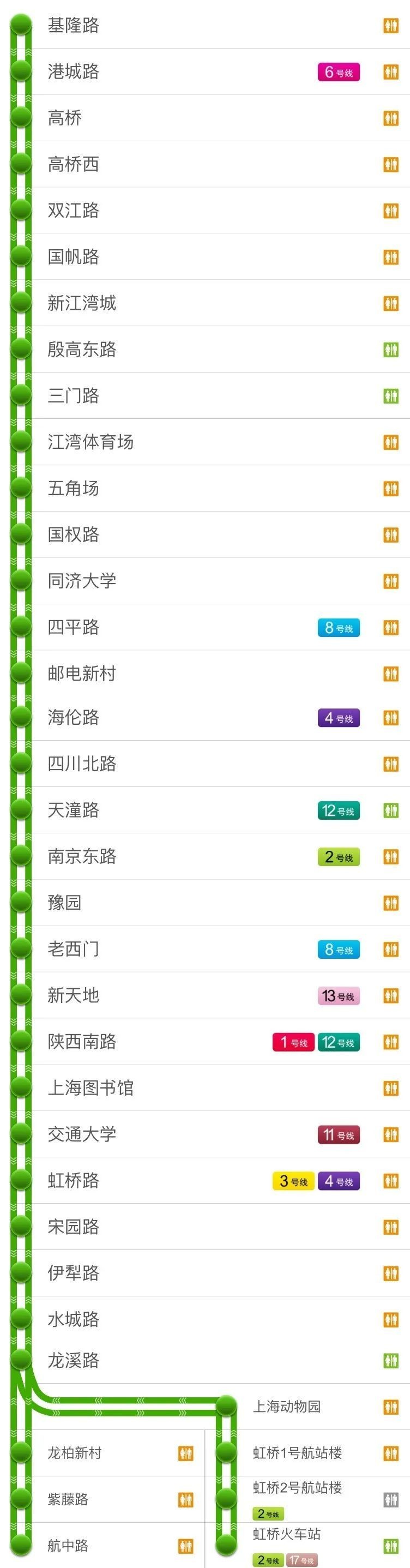The image size is (410, 1568).
Task: Select the 航中路 station
Action: (x=68, y=1546)
